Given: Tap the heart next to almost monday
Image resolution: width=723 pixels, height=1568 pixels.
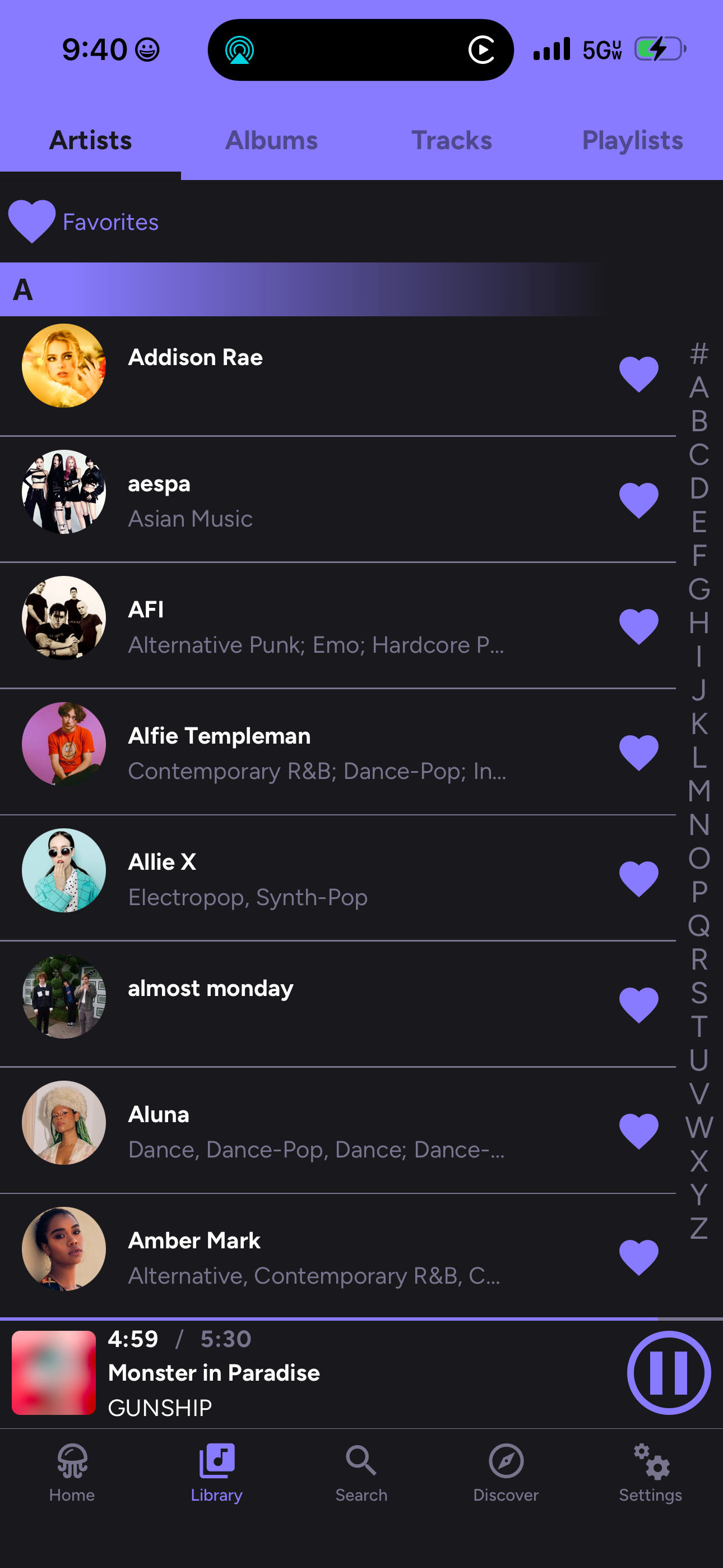Looking at the screenshot, I should (638, 1005).
